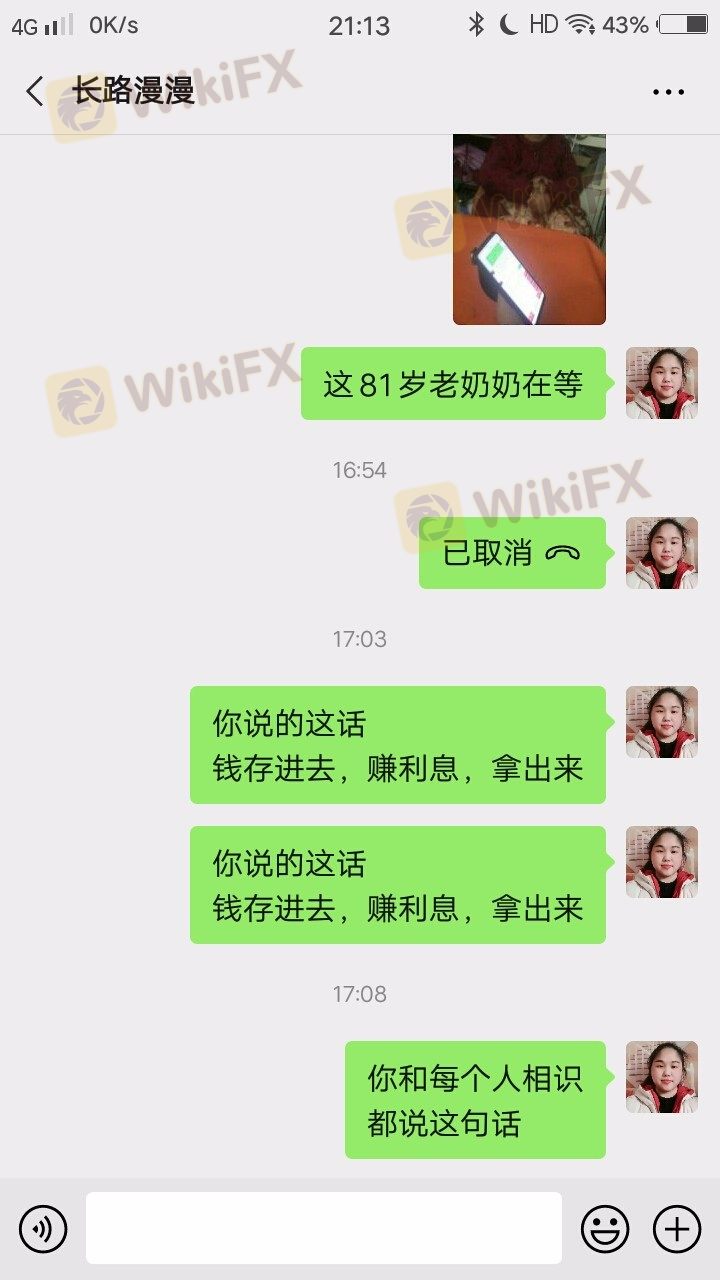Focus the message text field
This screenshot has height=1280, width=720.
click(x=323, y=1228)
